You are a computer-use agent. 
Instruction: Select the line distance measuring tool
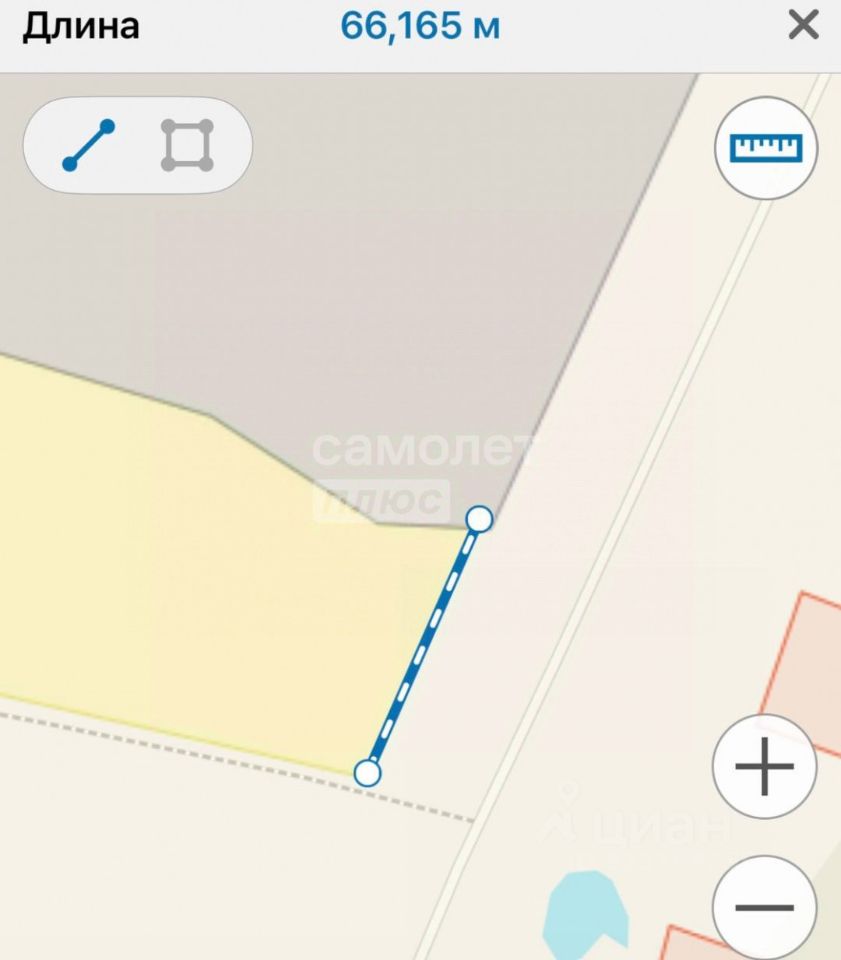89,146
